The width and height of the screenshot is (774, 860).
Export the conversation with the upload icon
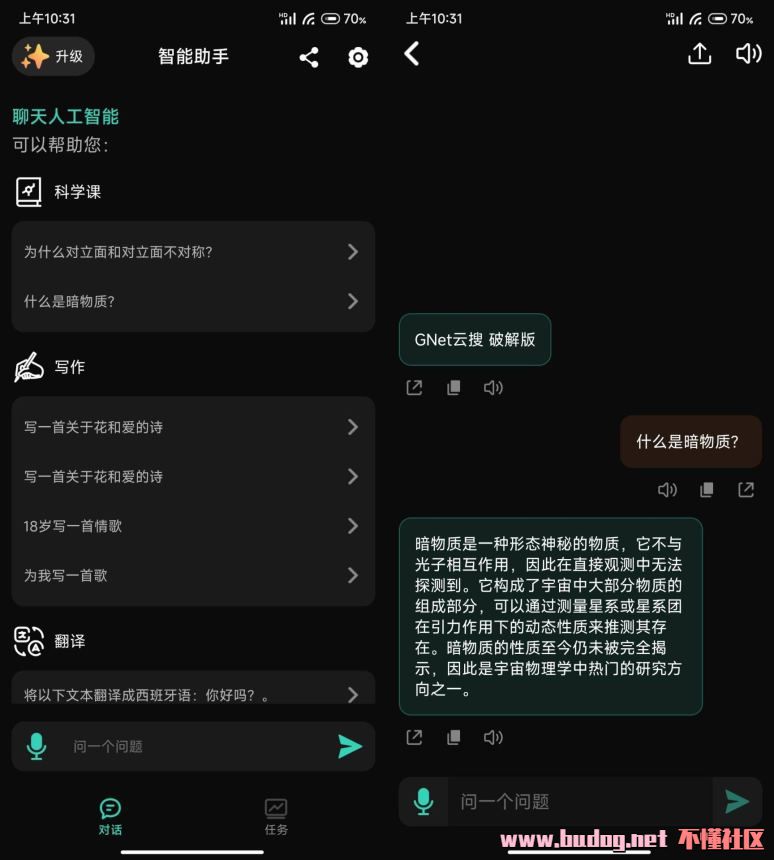pyautogui.click(x=700, y=54)
